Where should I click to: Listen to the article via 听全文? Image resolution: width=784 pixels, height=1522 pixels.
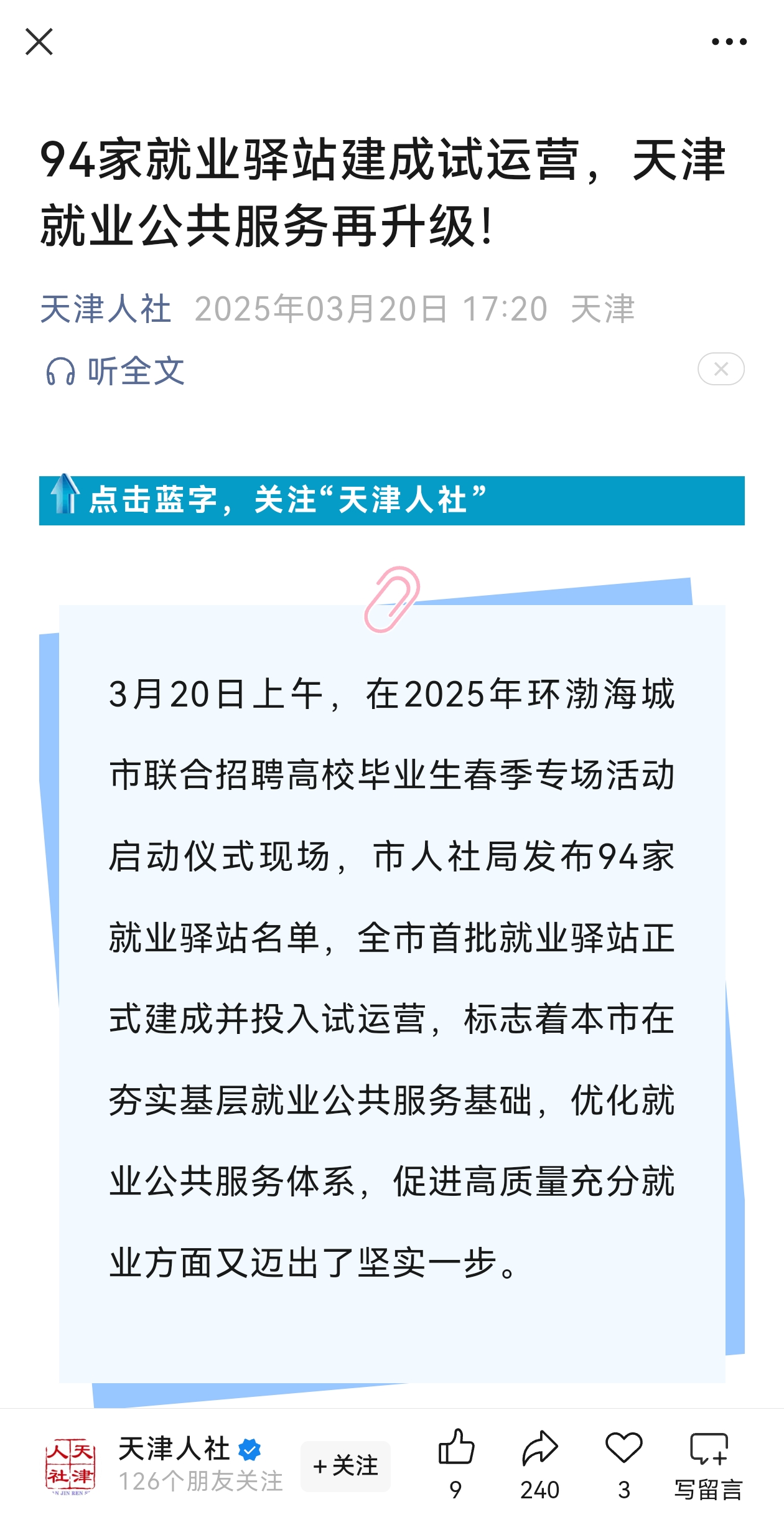tap(115, 371)
